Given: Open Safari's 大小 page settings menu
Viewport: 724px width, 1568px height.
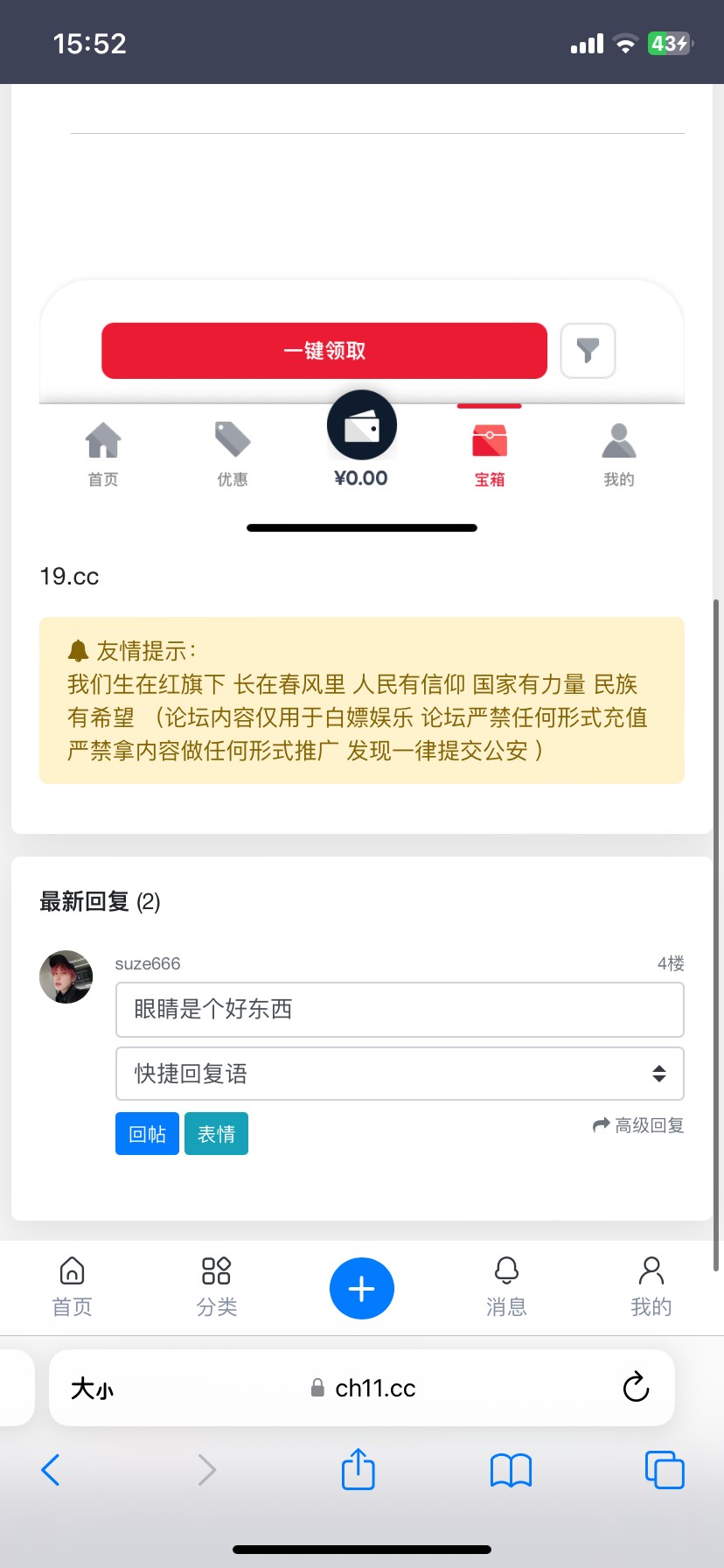Looking at the screenshot, I should pyautogui.click(x=92, y=1389).
